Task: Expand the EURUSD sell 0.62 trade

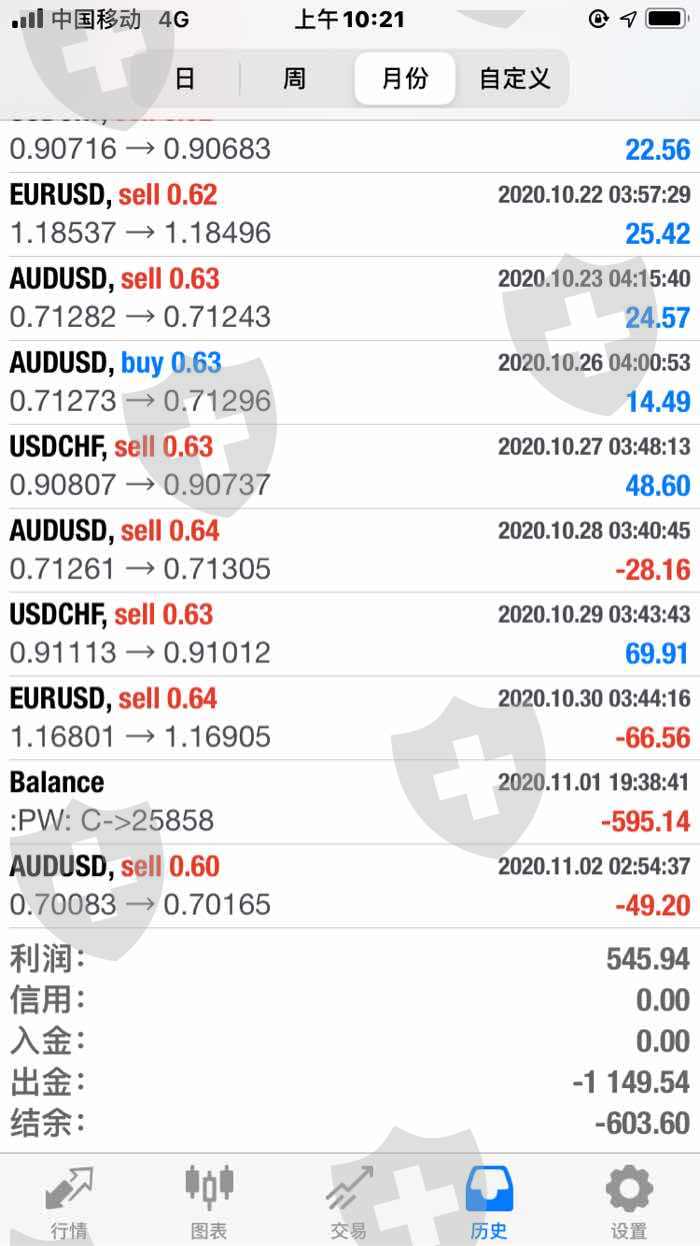Action: tap(350, 214)
